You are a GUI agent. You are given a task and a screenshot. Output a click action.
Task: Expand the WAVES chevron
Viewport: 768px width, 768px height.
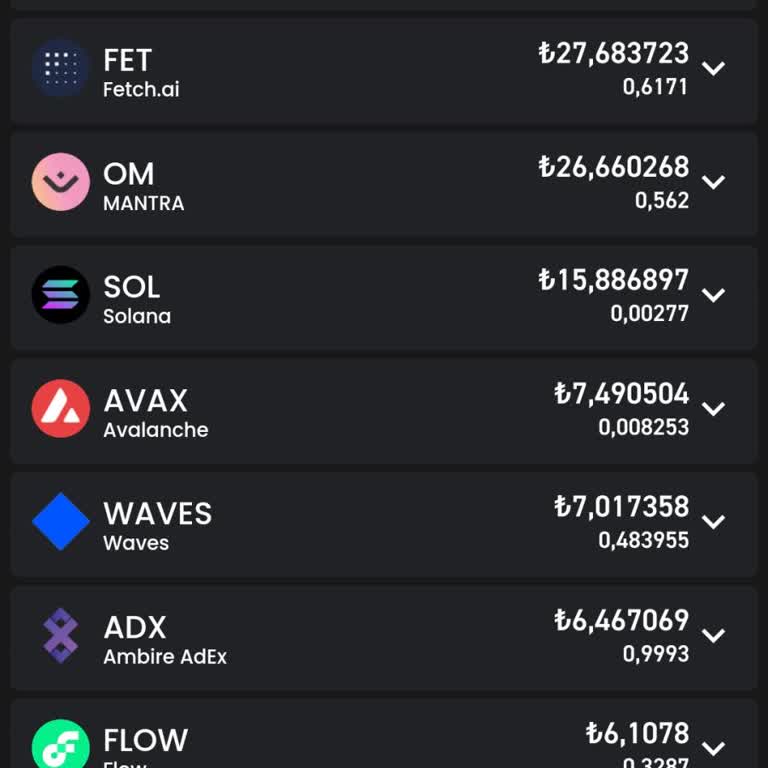[713, 522]
